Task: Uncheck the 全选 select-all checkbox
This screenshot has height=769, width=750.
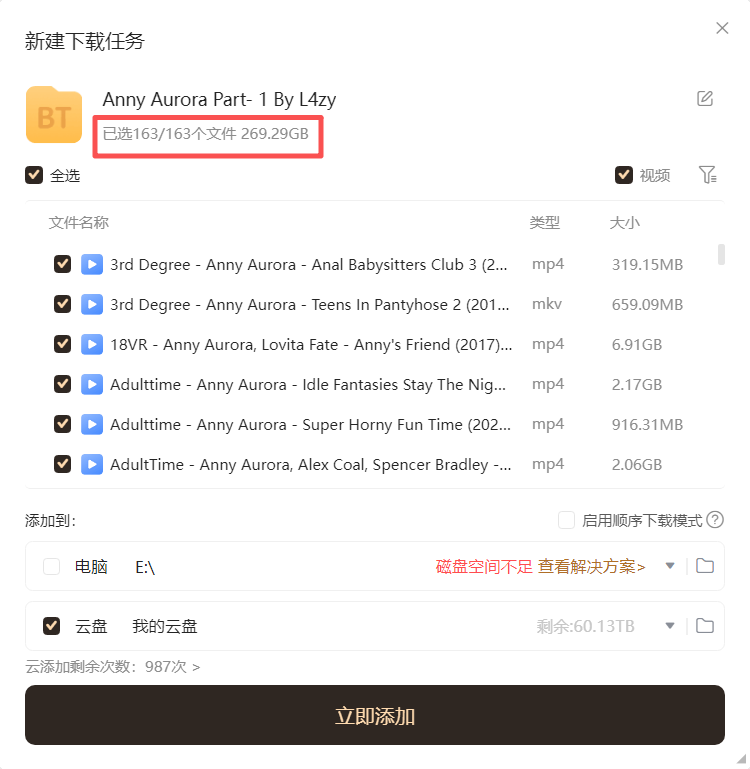Action: (34, 175)
